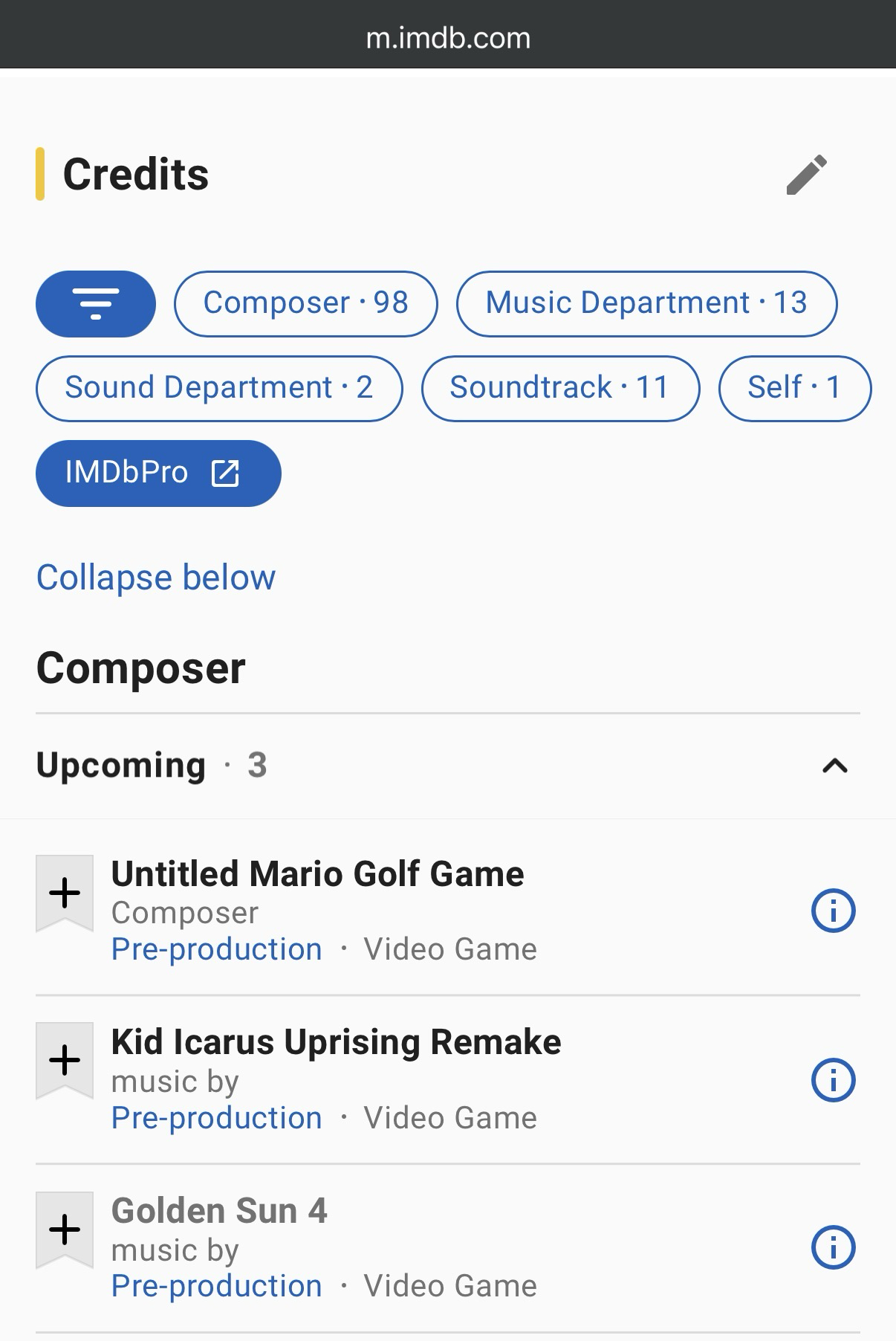Image resolution: width=896 pixels, height=1341 pixels.
Task: Open the credits filter button
Action: (x=96, y=303)
